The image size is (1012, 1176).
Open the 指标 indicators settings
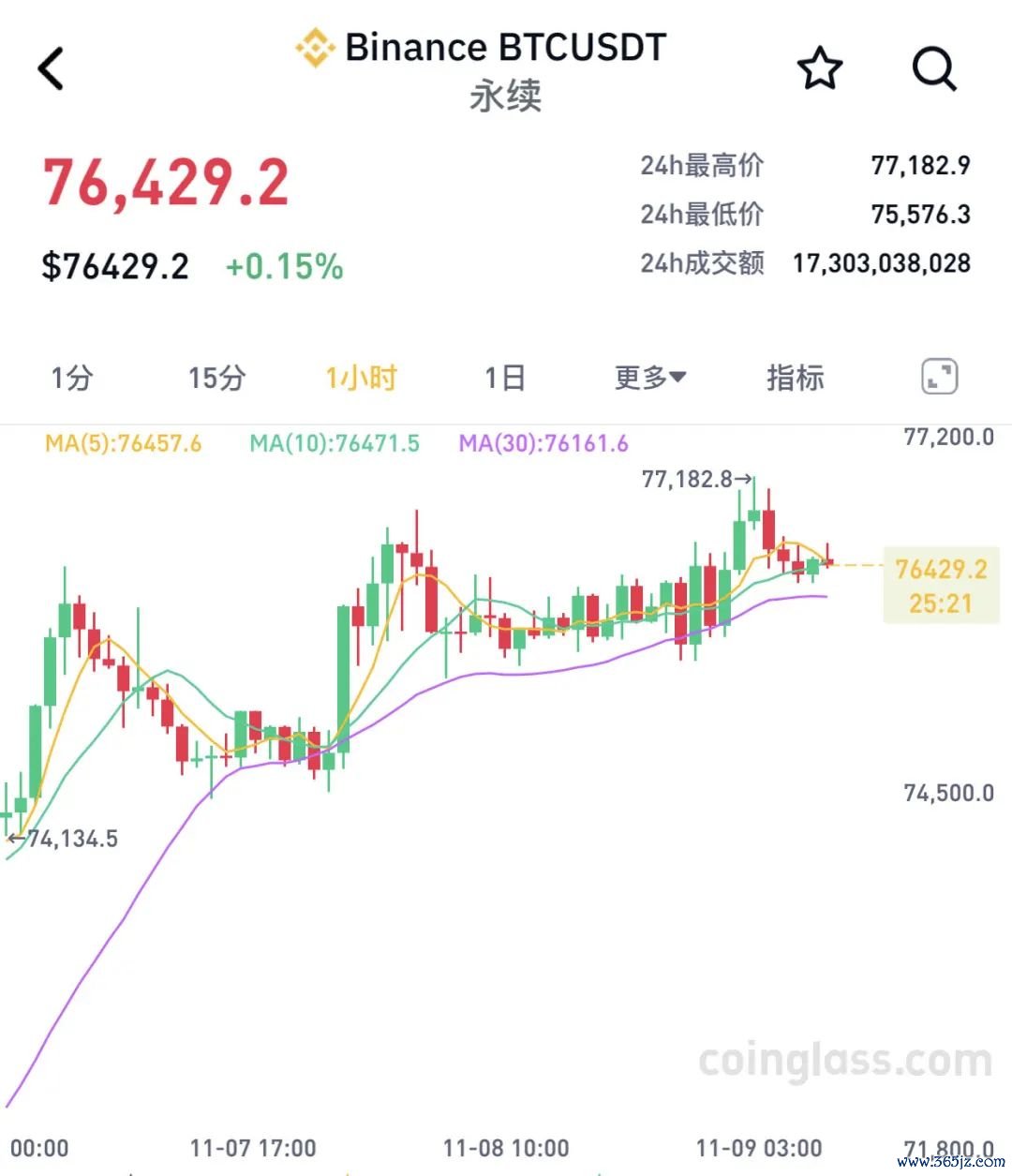(795, 378)
